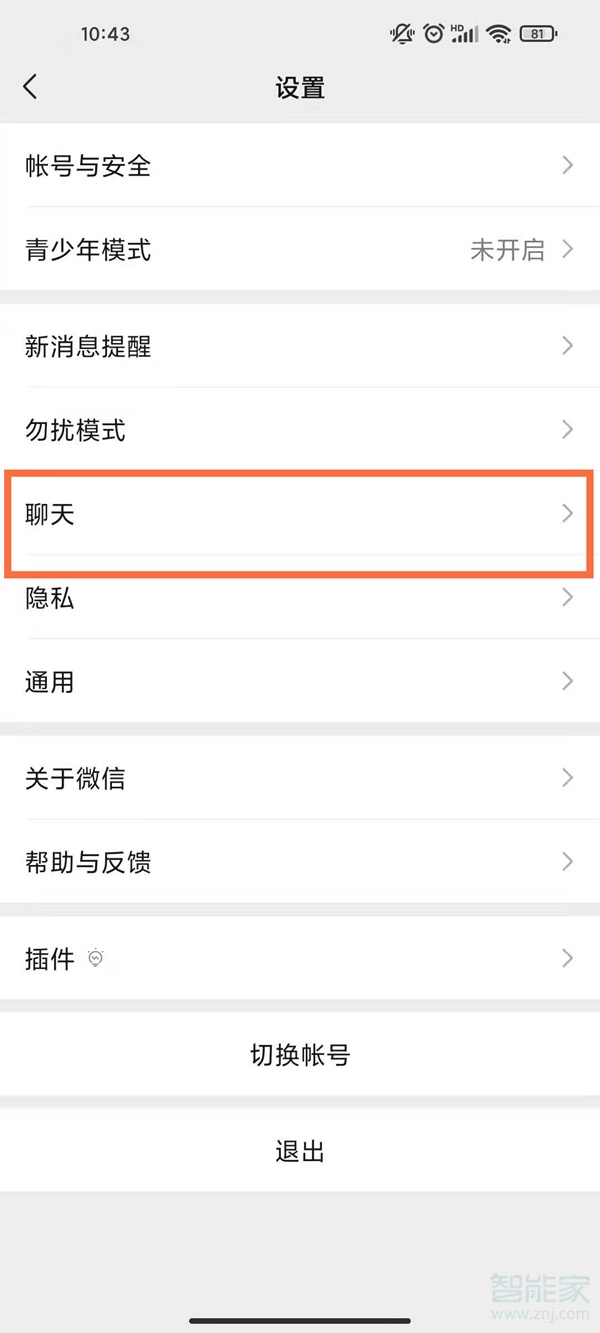This screenshot has width=600, height=1333.
Task: Open 隐私 settings
Action: point(300,598)
